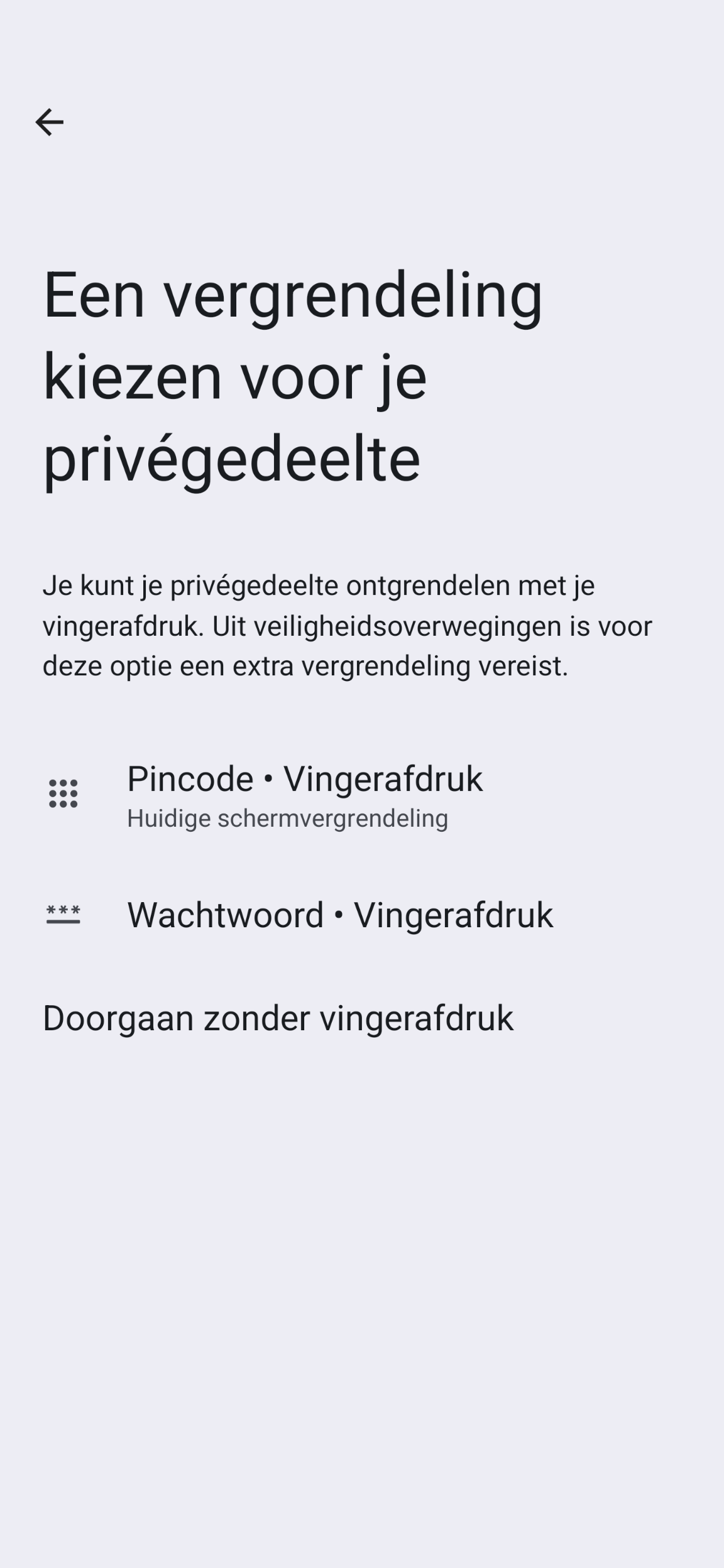This screenshot has height=1568, width=724.
Task: Tap the back arrow to return
Action: [x=50, y=121]
